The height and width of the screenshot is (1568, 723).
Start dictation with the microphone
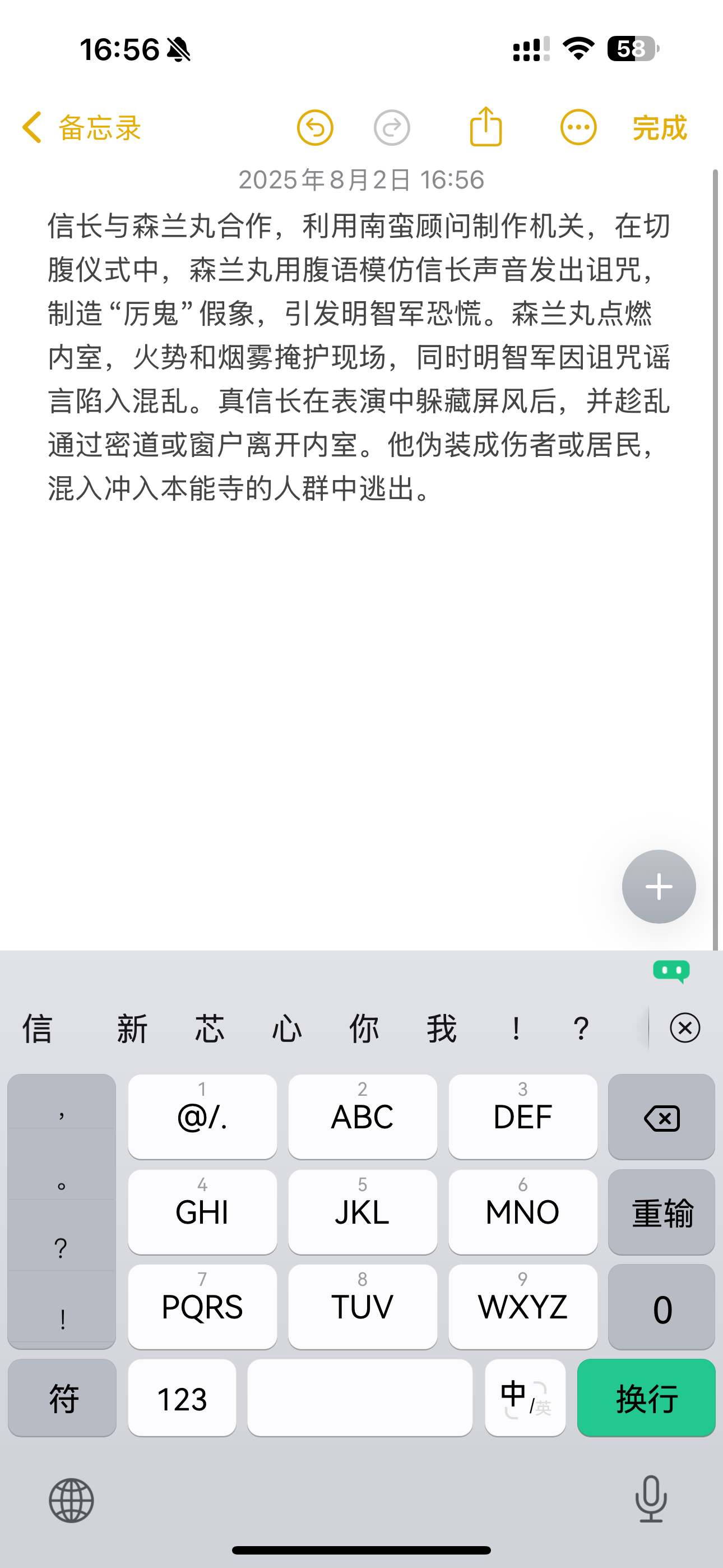(651, 1499)
